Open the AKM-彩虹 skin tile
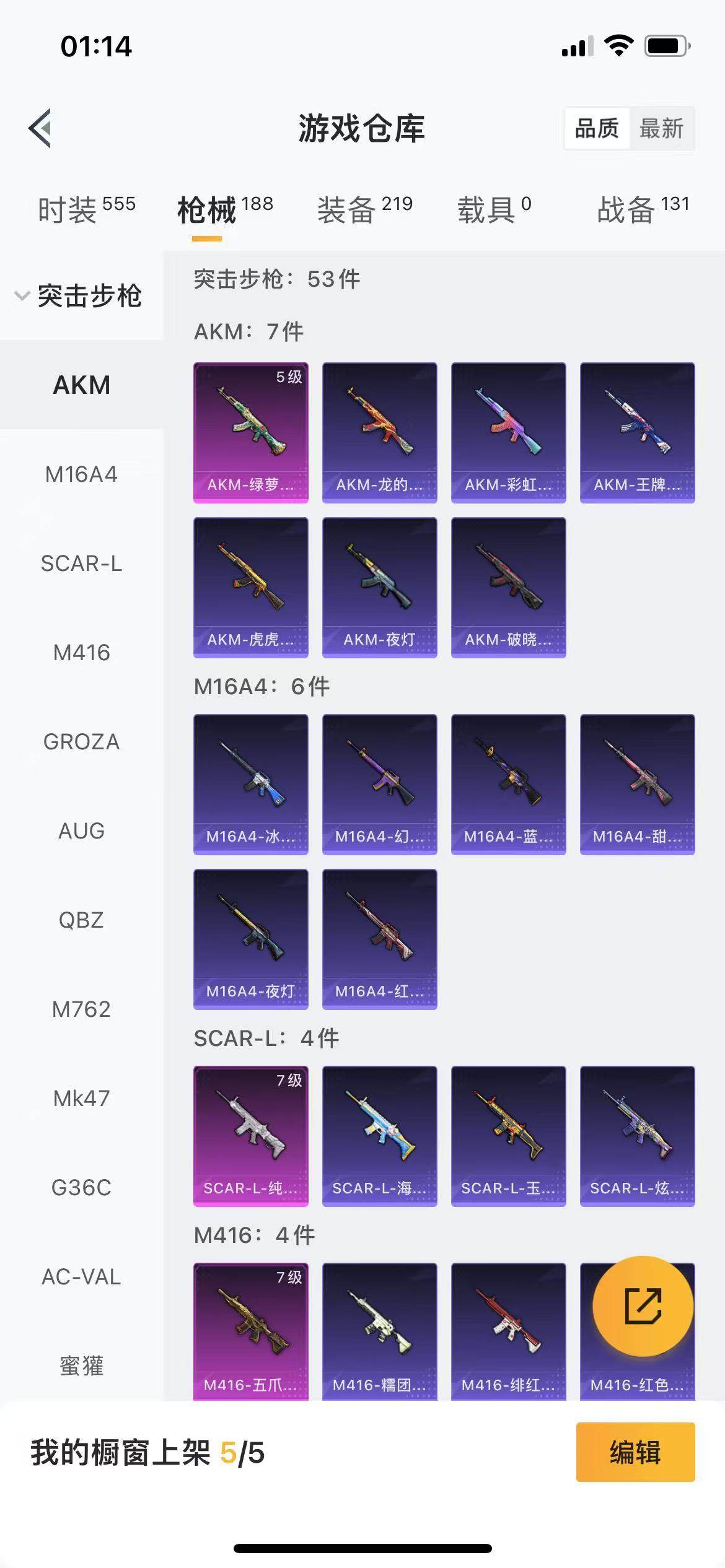725x1568 pixels. coord(508,432)
